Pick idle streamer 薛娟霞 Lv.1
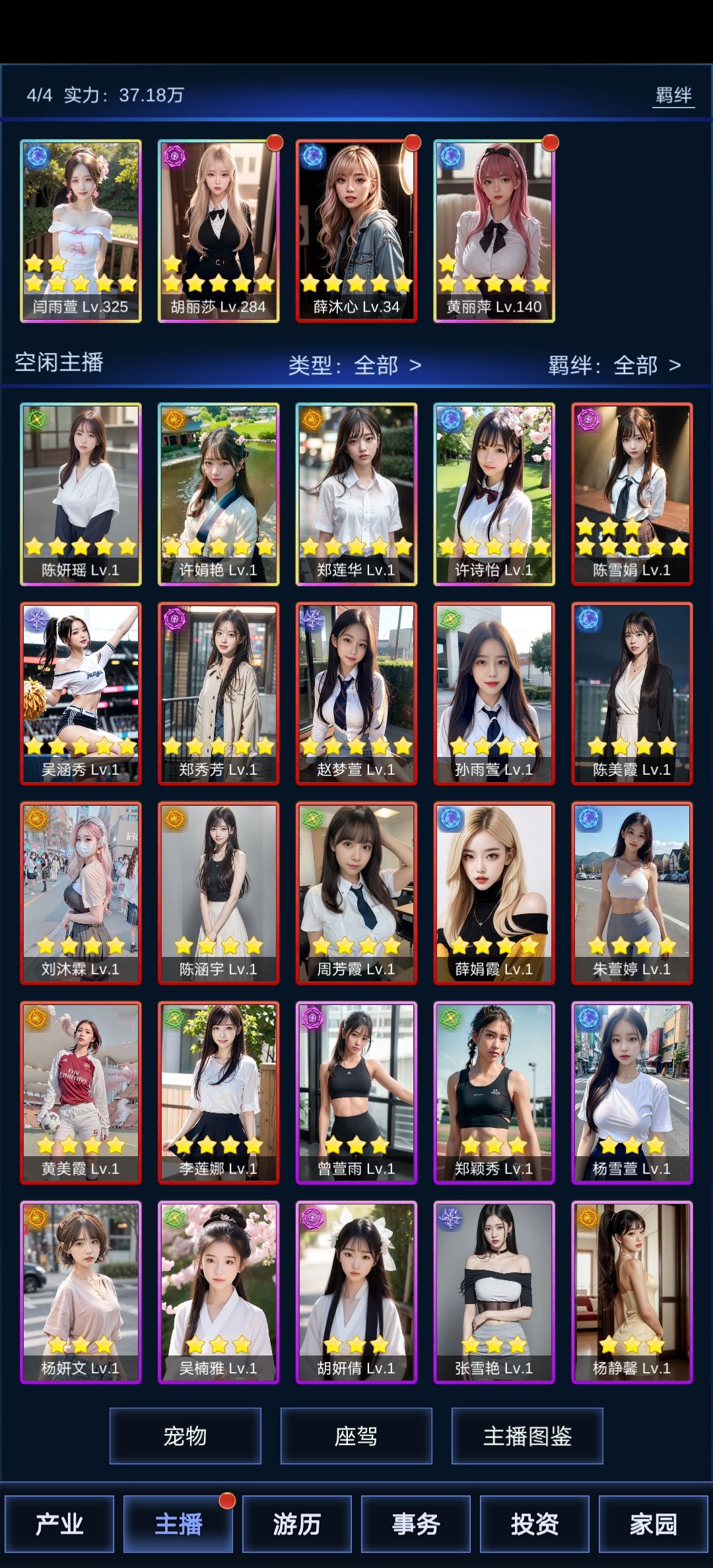Screen dimensions: 713x1568 (x=494, y=894)
